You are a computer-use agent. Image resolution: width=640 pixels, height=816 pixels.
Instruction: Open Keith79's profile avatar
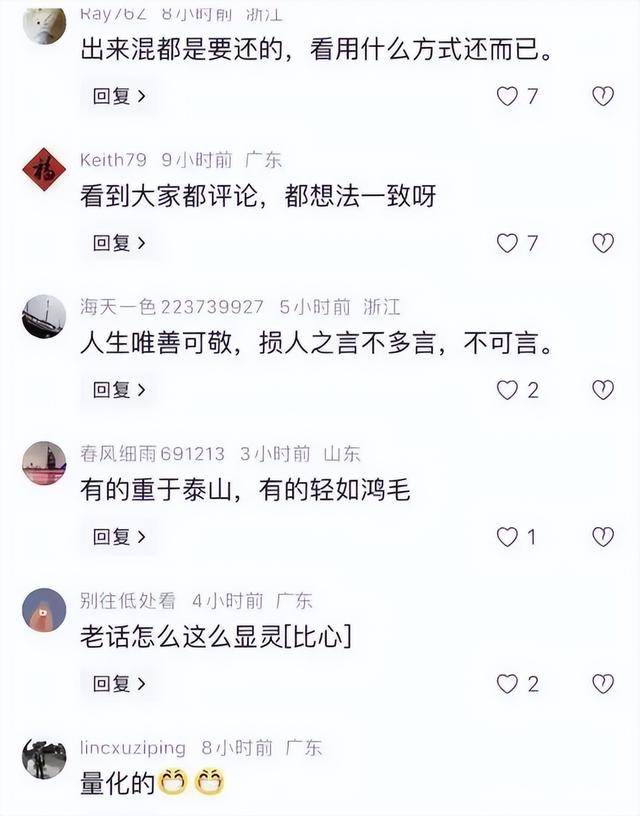click(x=44, y=169)
